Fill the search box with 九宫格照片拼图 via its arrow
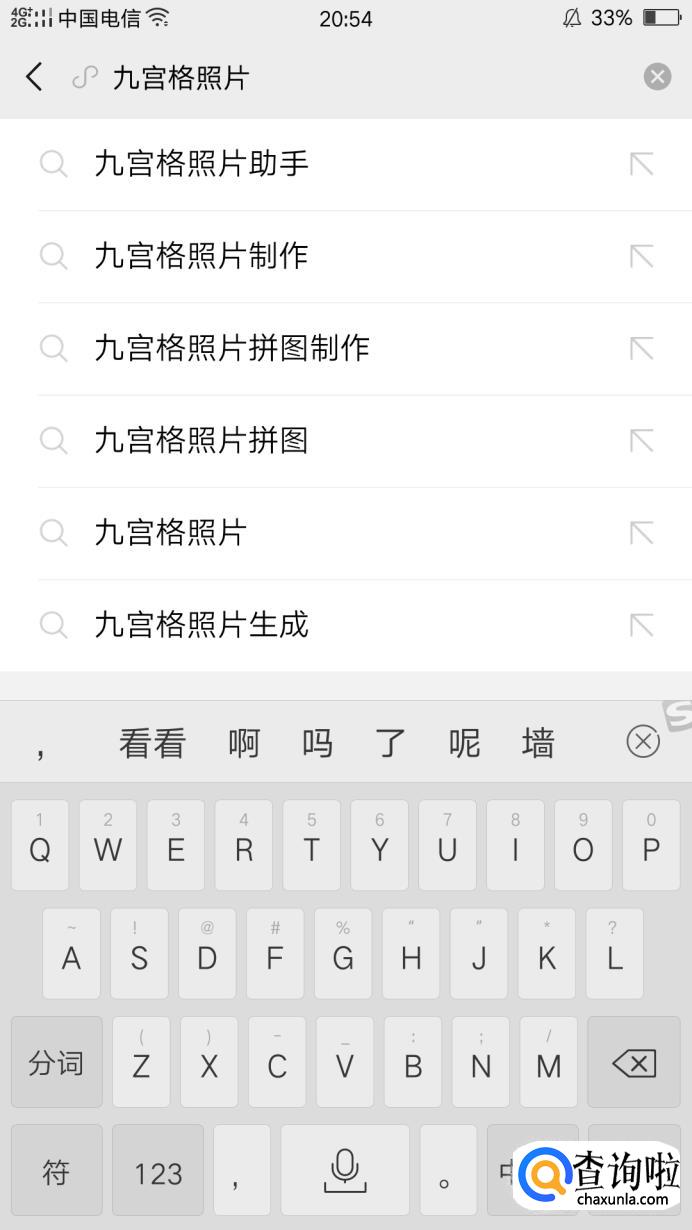Image resolution: width=692 pixels, height=1230 pixels. tap(641, 440)
